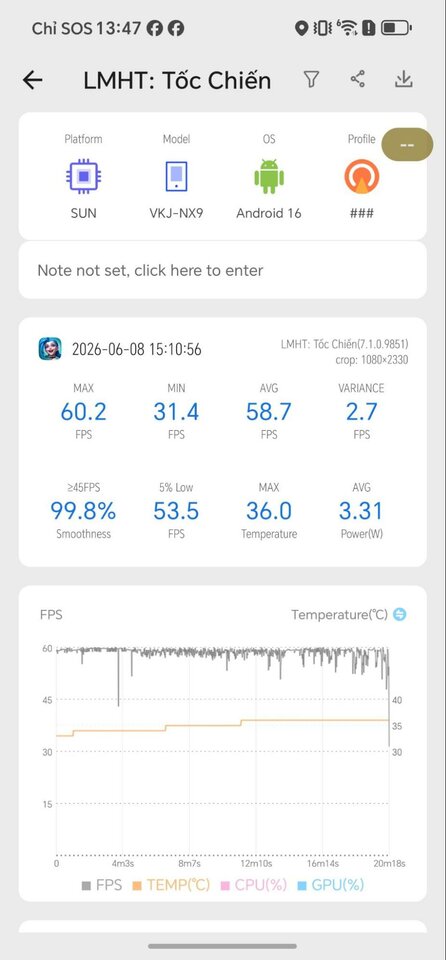Go back using the arrow icon

tap(32, 80)
